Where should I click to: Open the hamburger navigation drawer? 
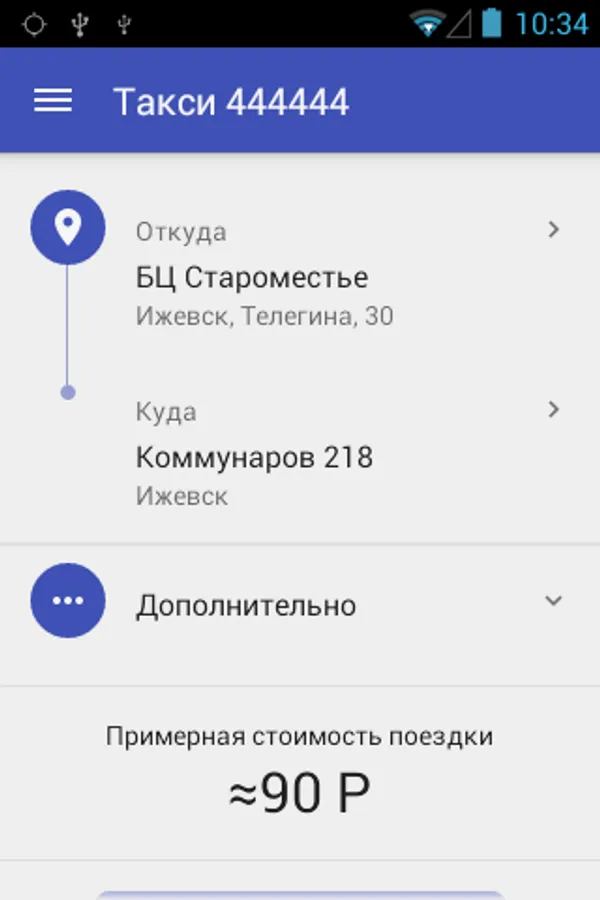[53, 101]
